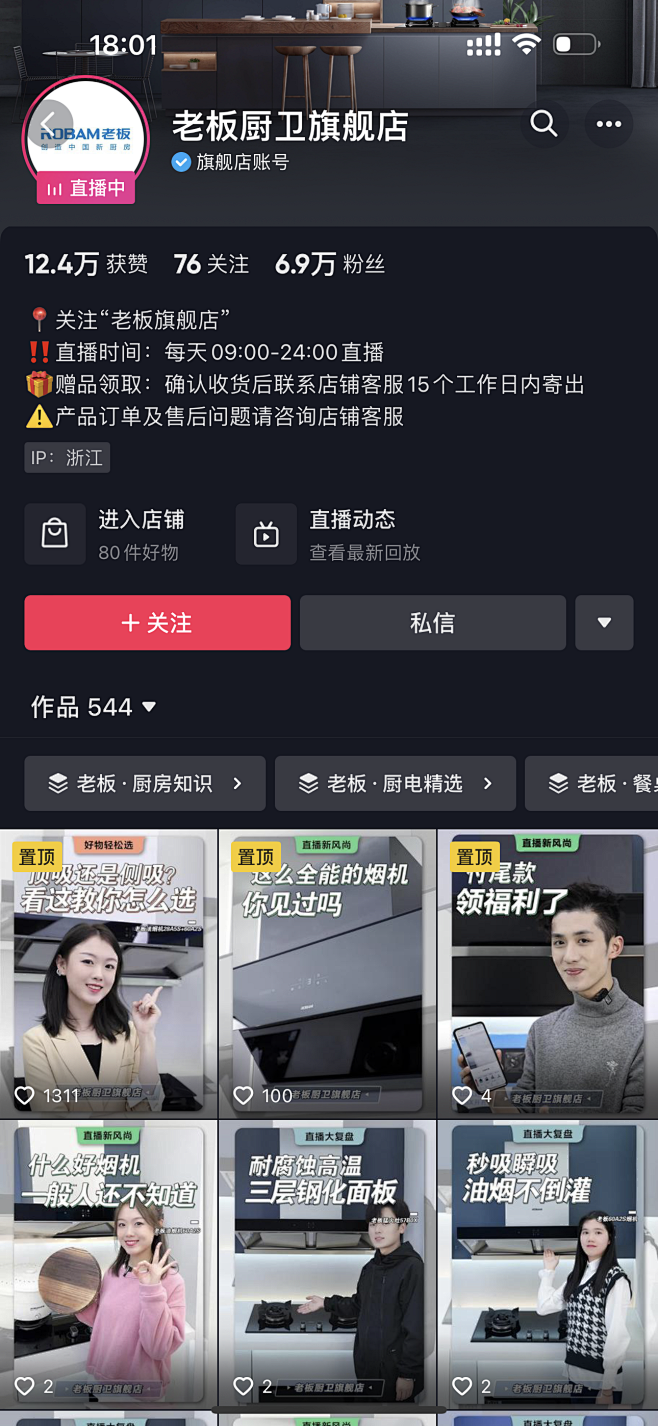Viewport: 658px width, 1426px height.
Task: Open search on 老板厨卫旗舰店 profile
Action: tap(544, 124)
